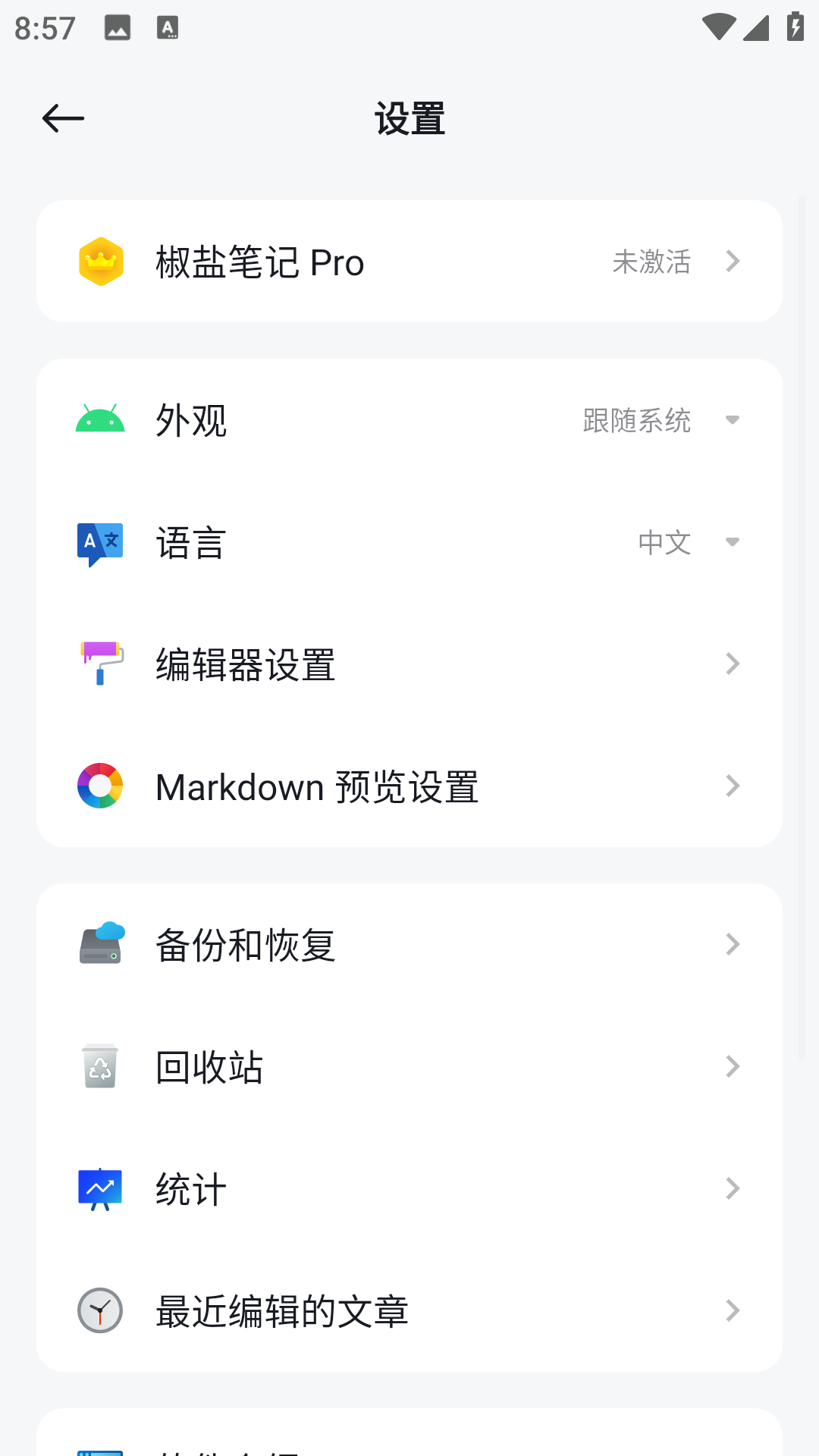Image resolution: width=819 pixels, height=1456 pixels.
Task: Open 最近编辑的文章
Action: pos(409,1310)
